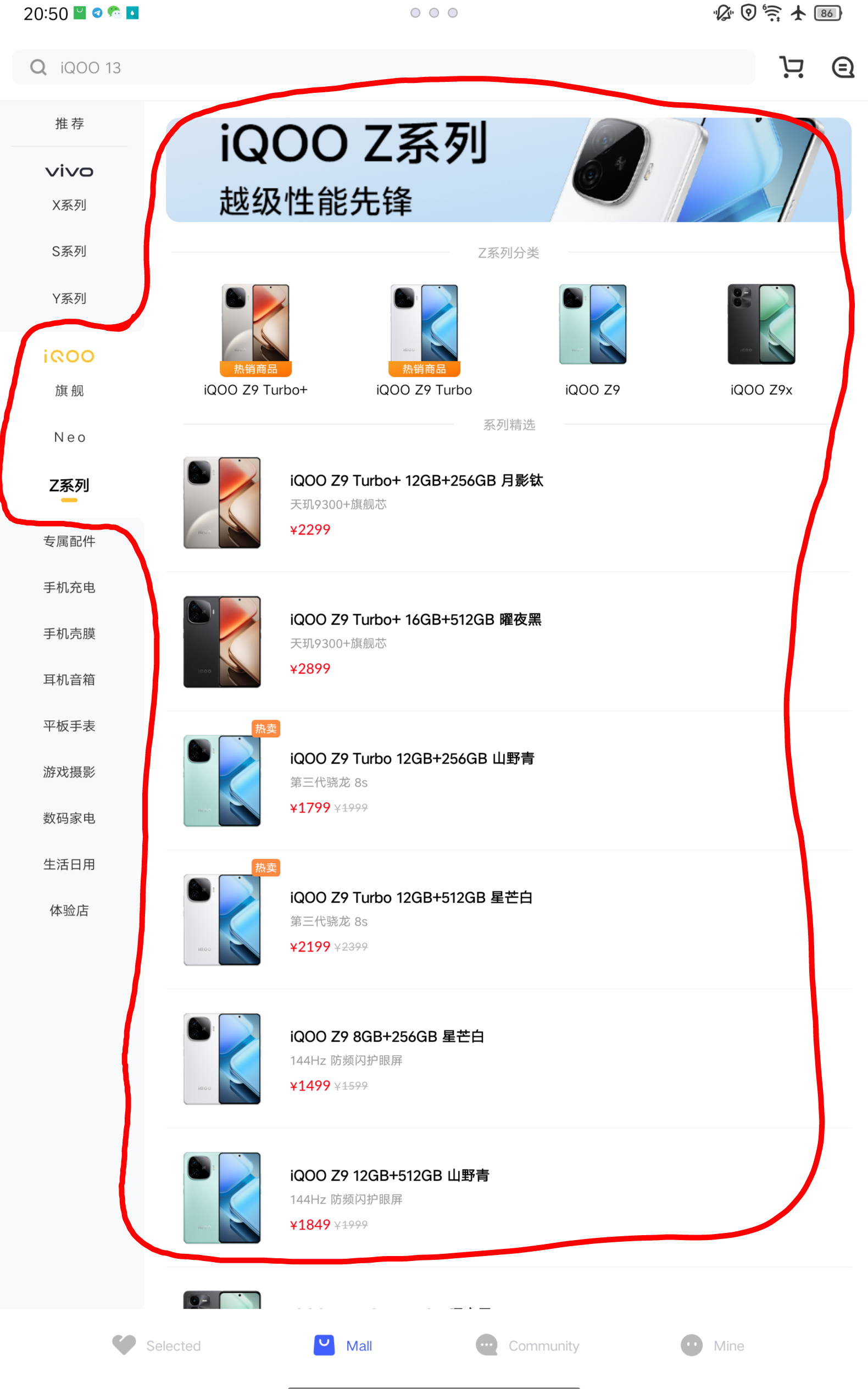Open customer service chat icon

(842, 67)
